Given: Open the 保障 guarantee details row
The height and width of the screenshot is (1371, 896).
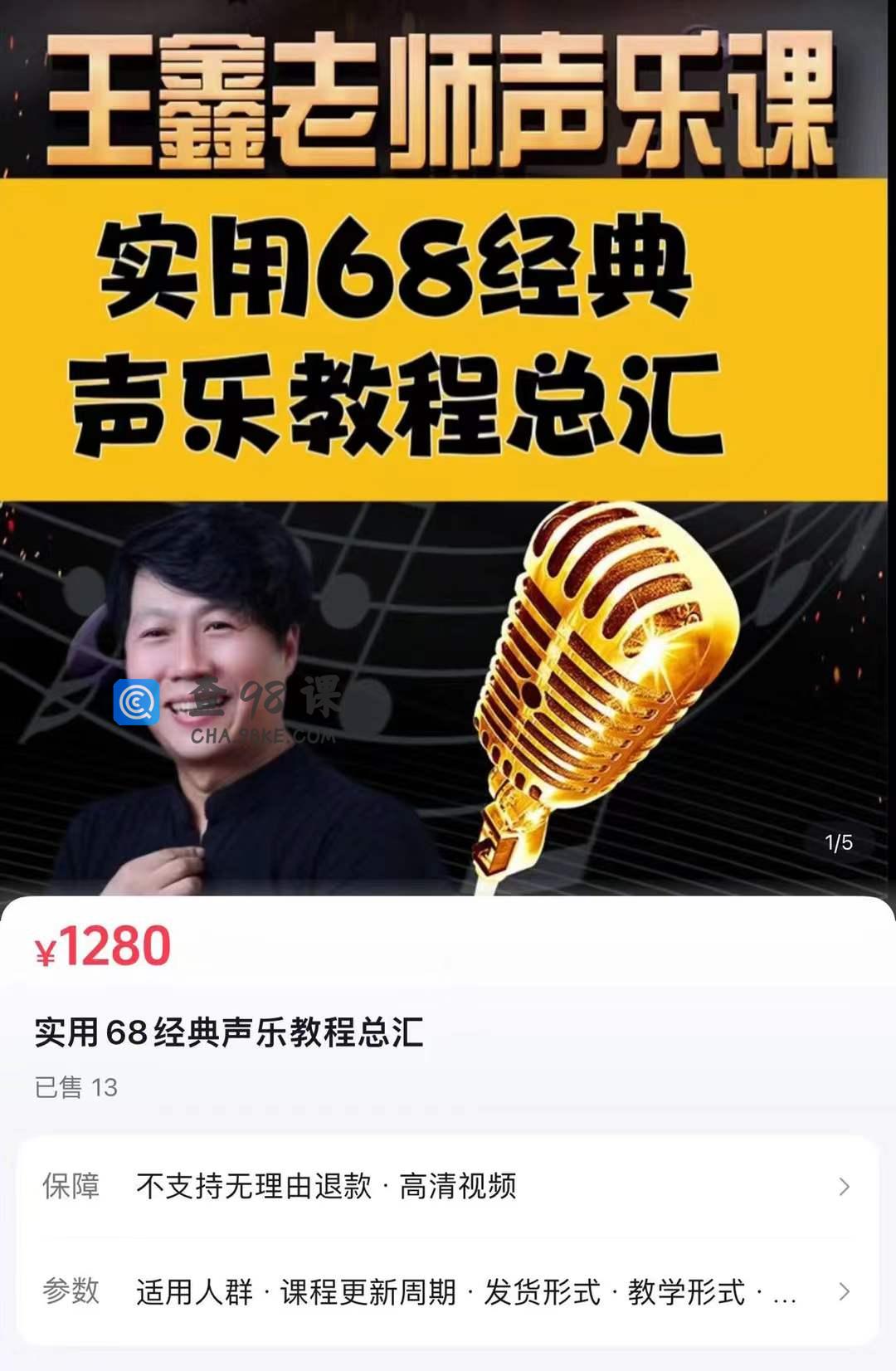Looking at the screenshot, I should coord(448,1187).
